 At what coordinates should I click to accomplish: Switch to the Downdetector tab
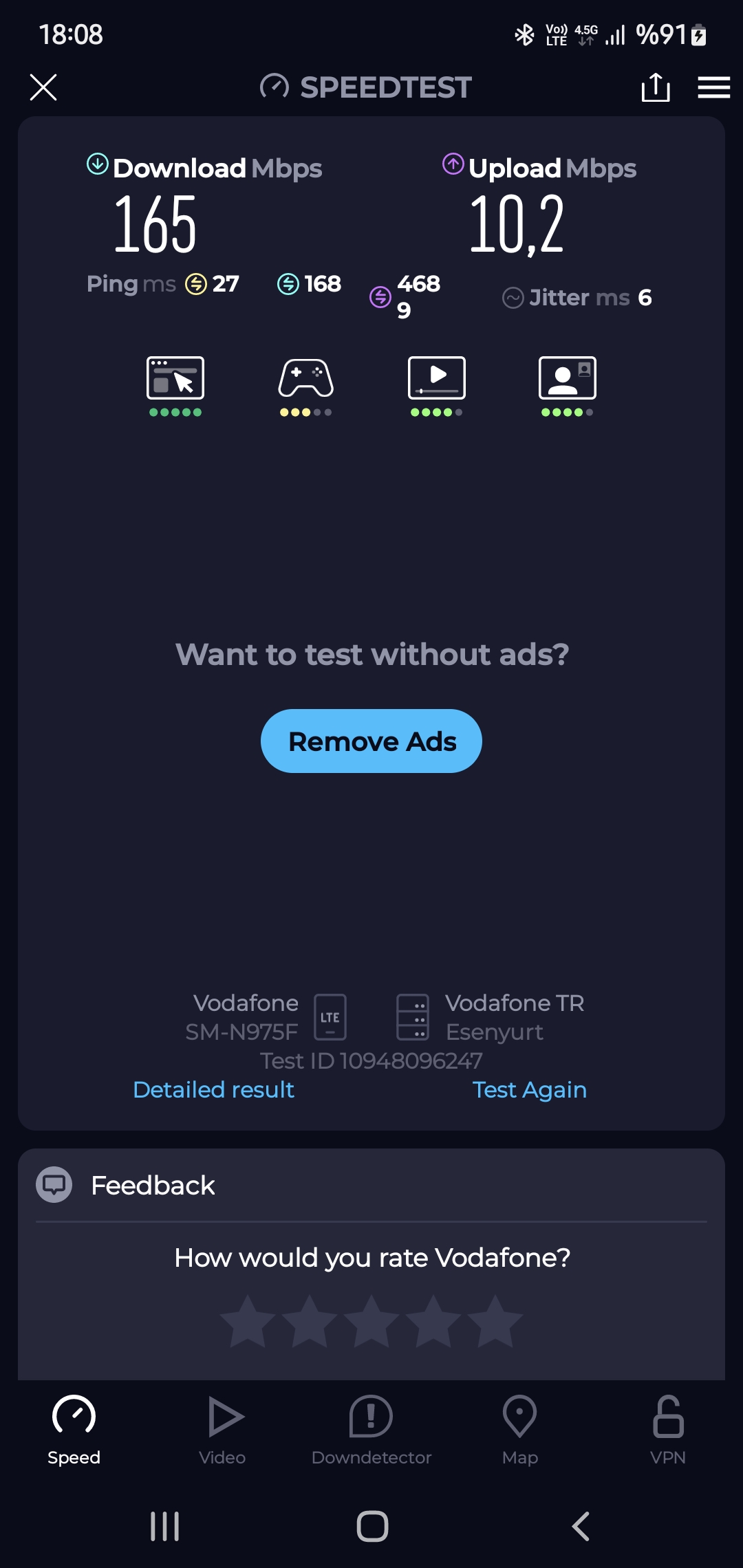click(x=371, y=1430)
